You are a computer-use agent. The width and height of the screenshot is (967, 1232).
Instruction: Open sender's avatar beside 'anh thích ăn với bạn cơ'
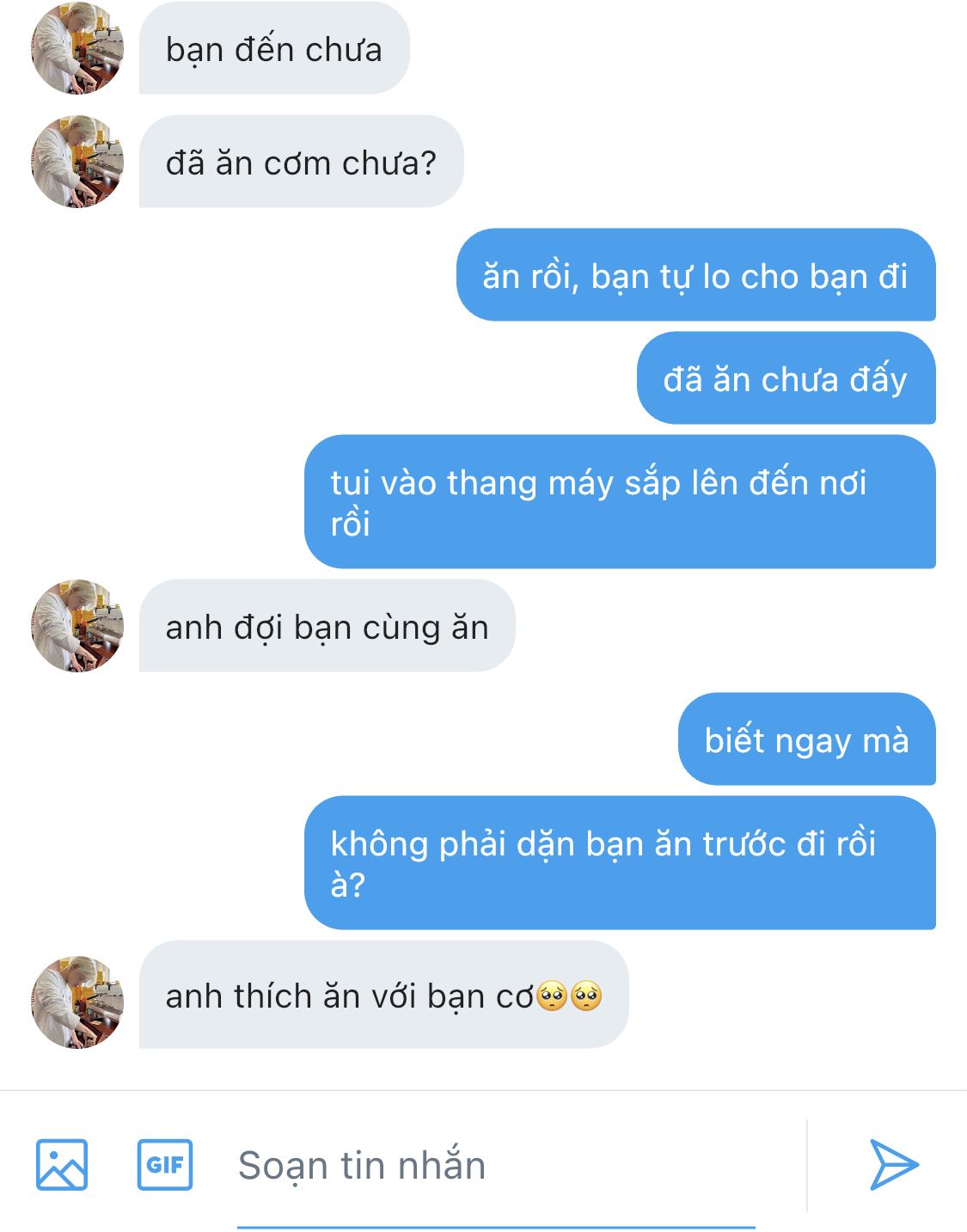[x=77, y=1002]
